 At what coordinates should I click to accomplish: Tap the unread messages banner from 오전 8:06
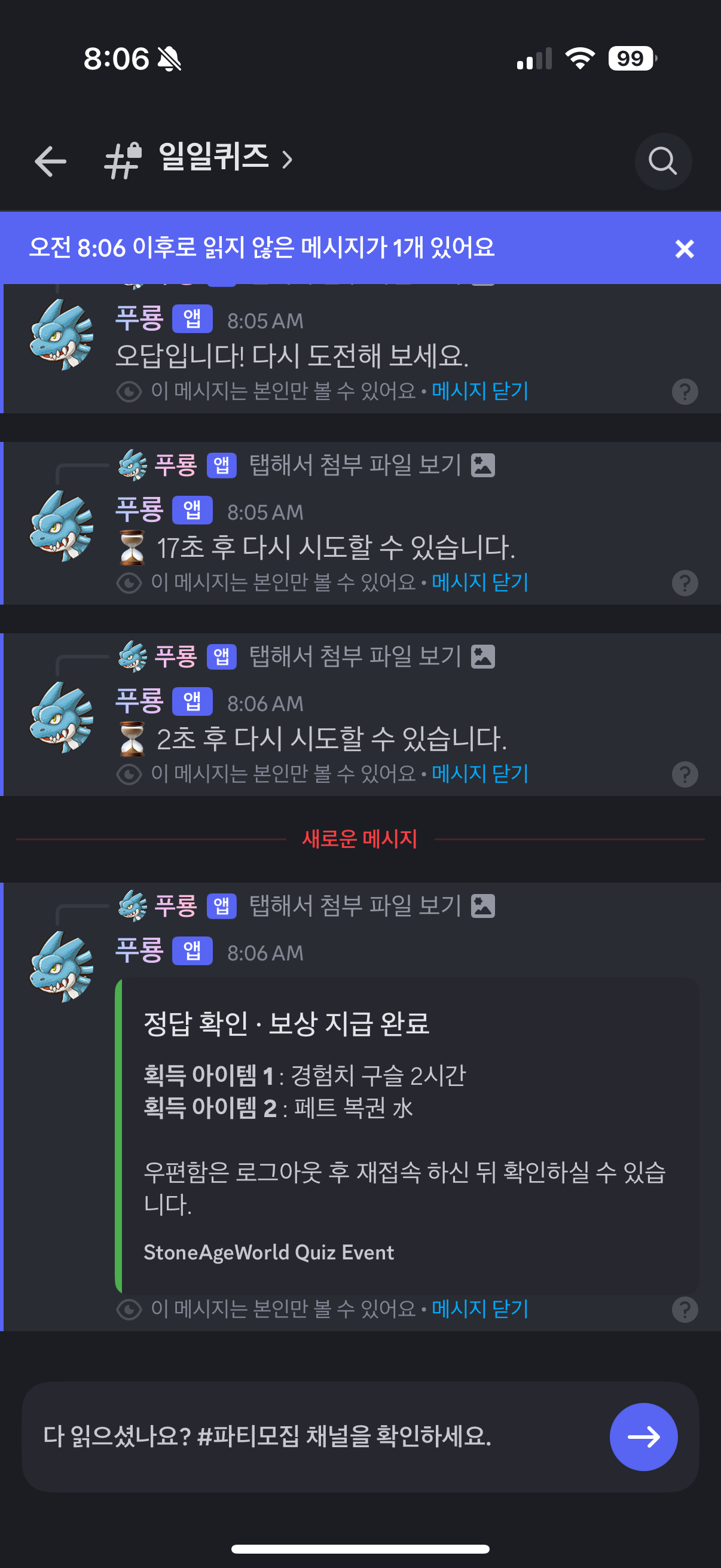tap(262, 248)
